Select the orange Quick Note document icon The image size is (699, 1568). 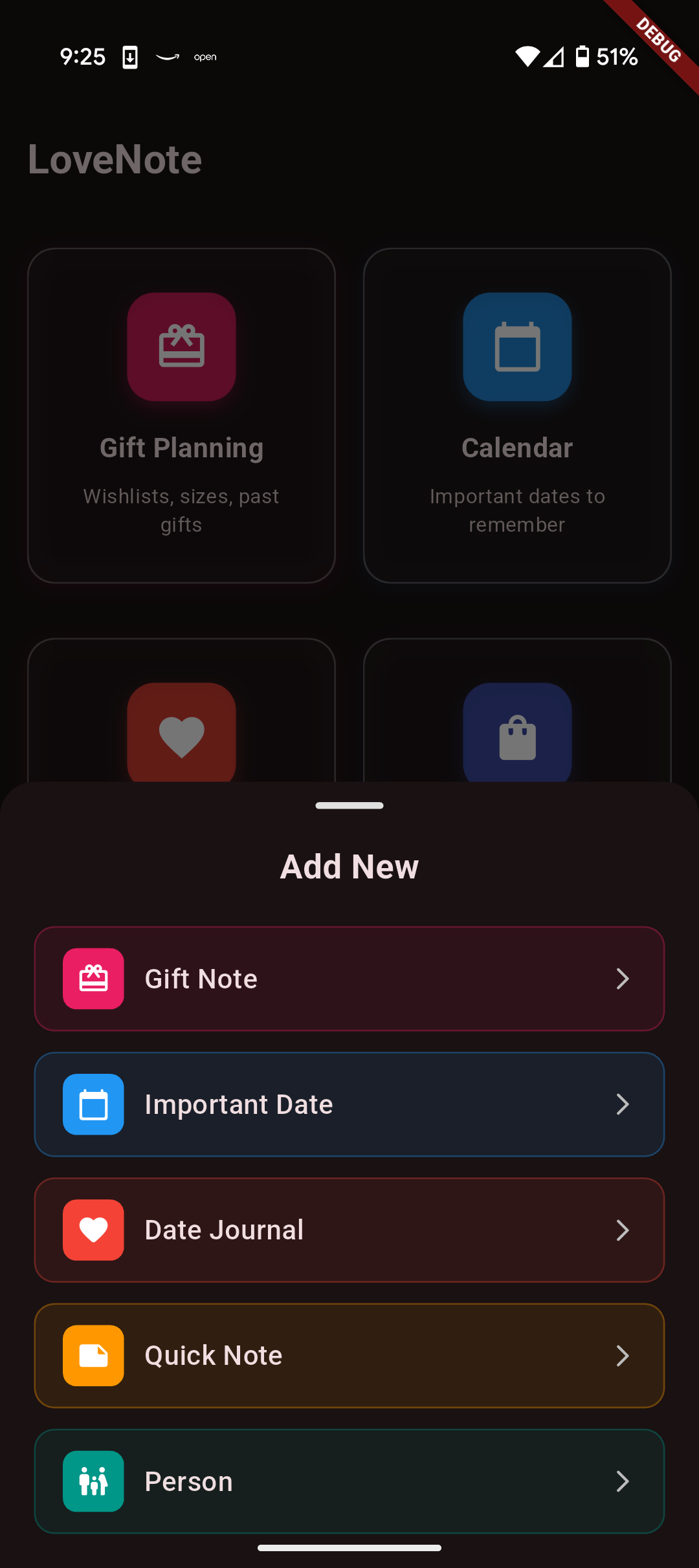[x=93, y=1355]
